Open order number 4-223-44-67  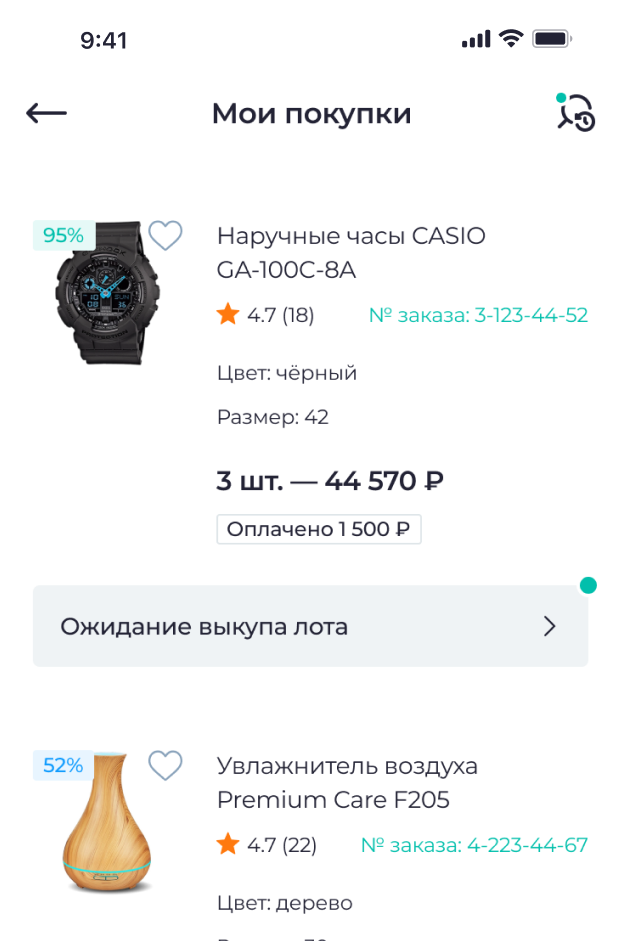[x=474, y=846]
